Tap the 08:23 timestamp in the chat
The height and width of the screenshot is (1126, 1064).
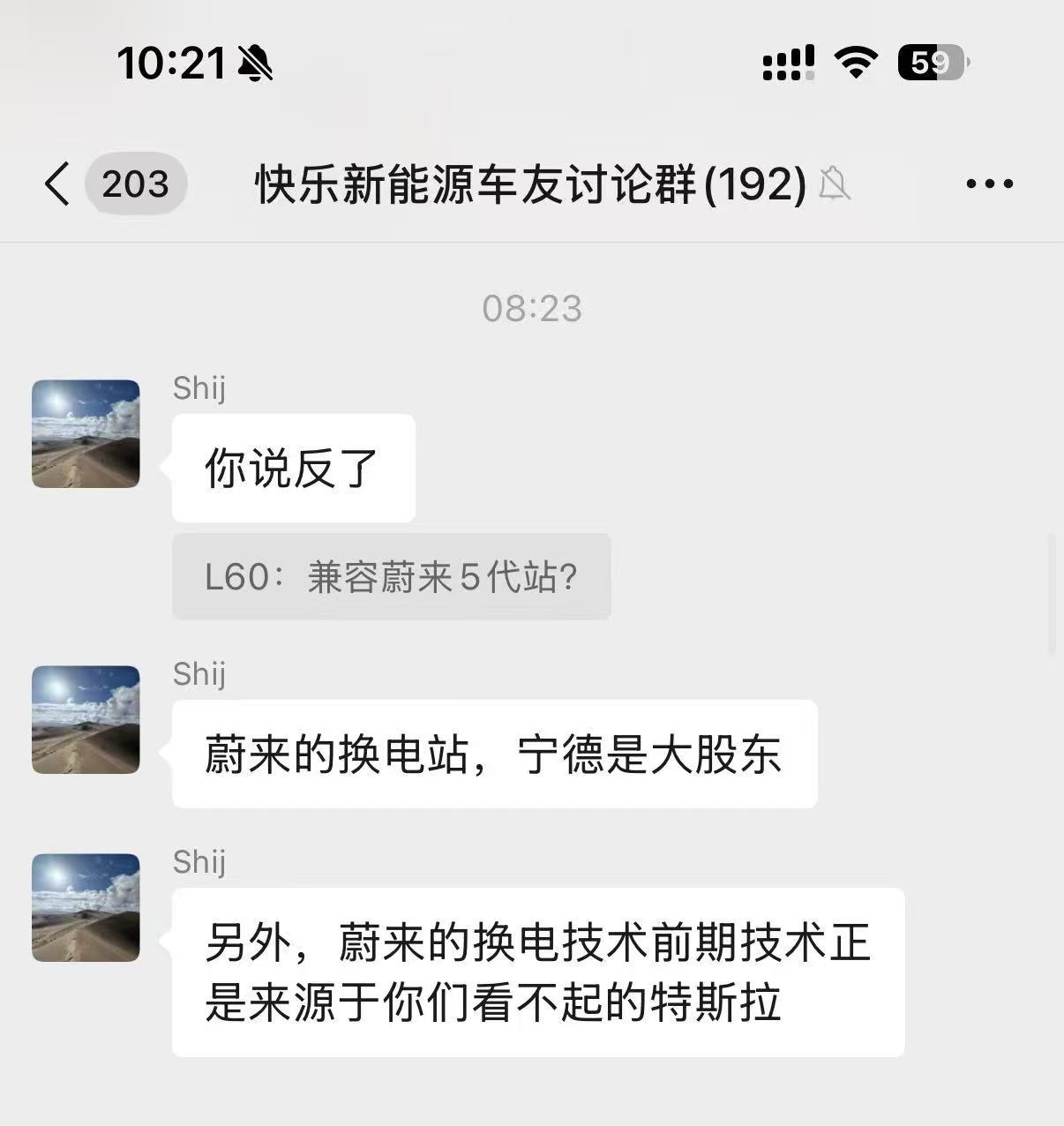[531, 309]
